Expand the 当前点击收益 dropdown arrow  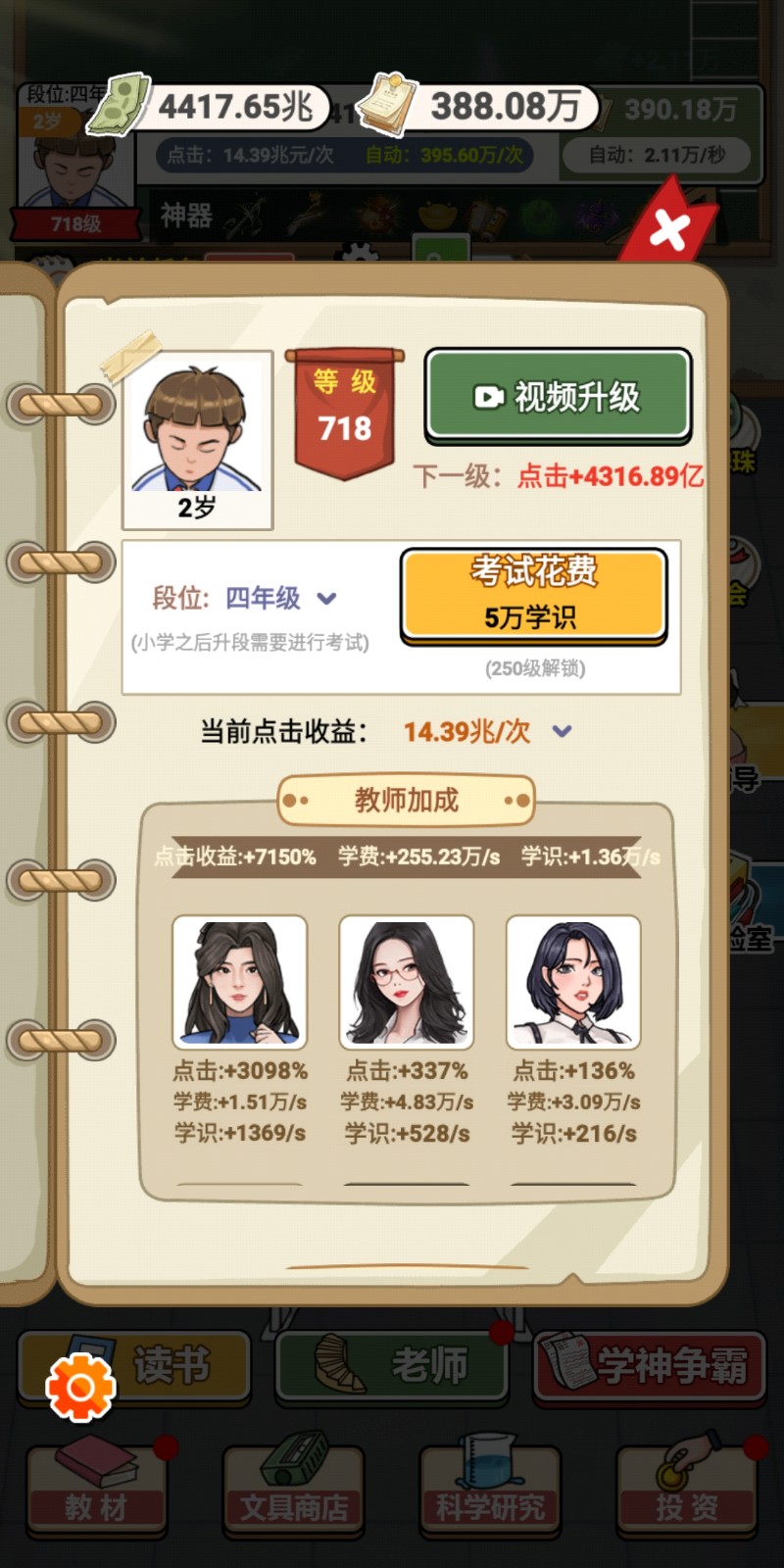[x=562, y=731]
